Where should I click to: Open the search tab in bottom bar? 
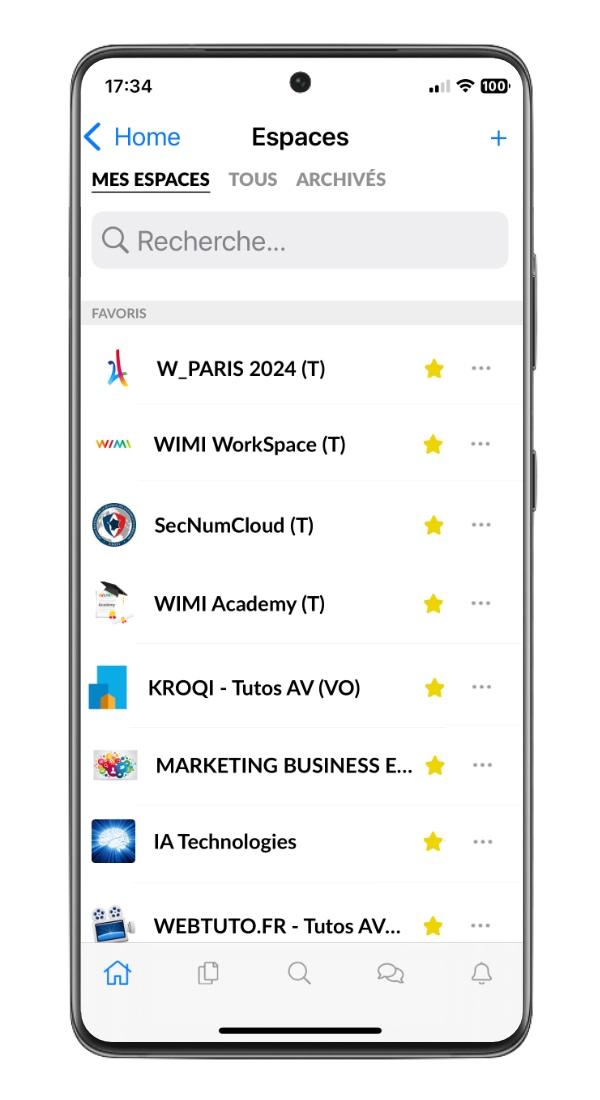pos(299,973)
